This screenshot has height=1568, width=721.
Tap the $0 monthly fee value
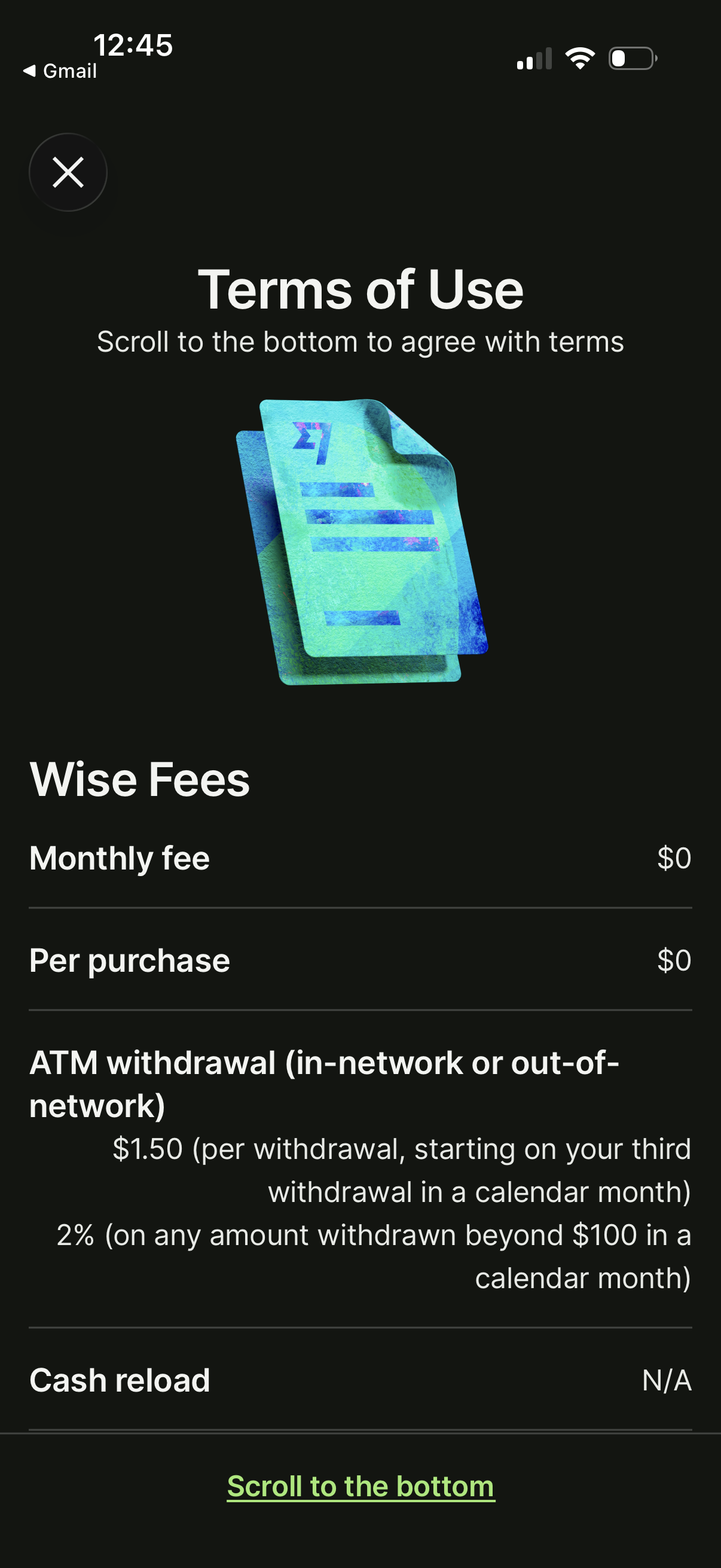click(x=674, y=858)
